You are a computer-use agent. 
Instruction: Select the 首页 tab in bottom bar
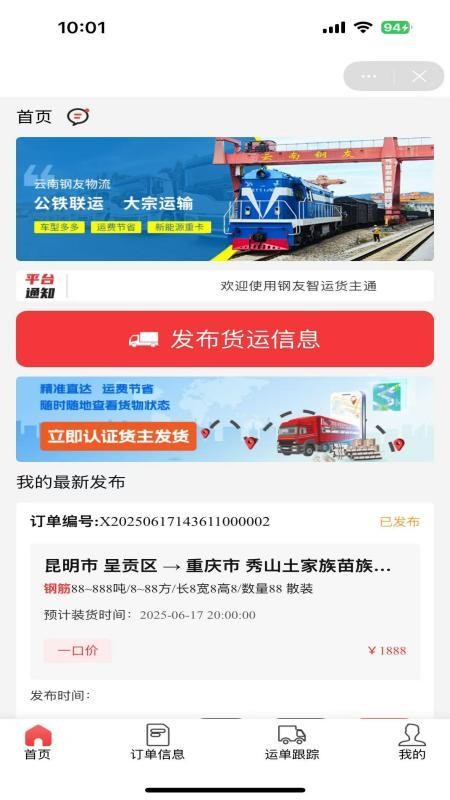coord(38,742)
